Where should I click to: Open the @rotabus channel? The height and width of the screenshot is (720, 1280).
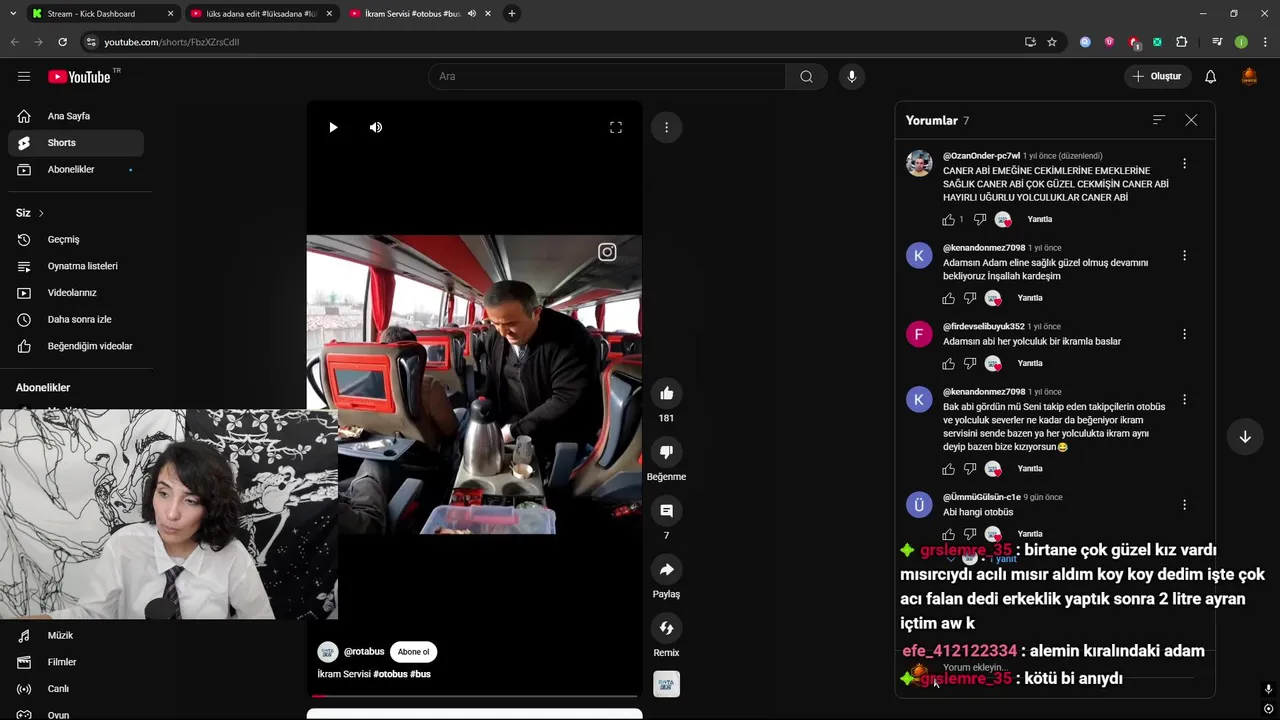pos(364,652)
